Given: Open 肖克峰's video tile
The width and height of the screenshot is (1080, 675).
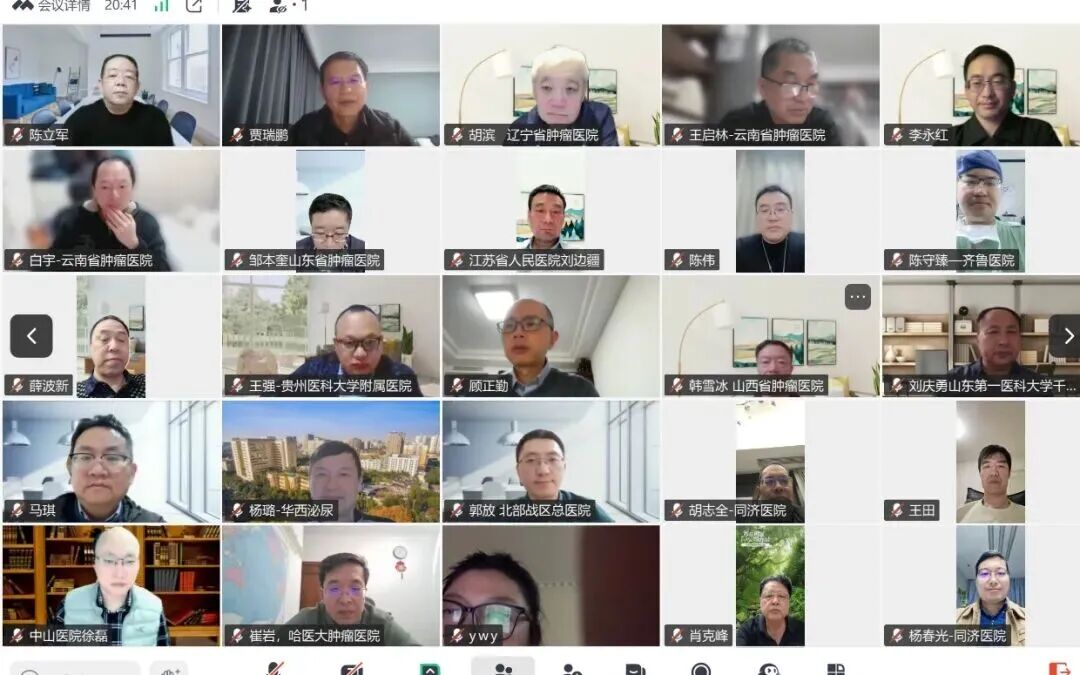Looking at the screenshot, I should point(770,586).
